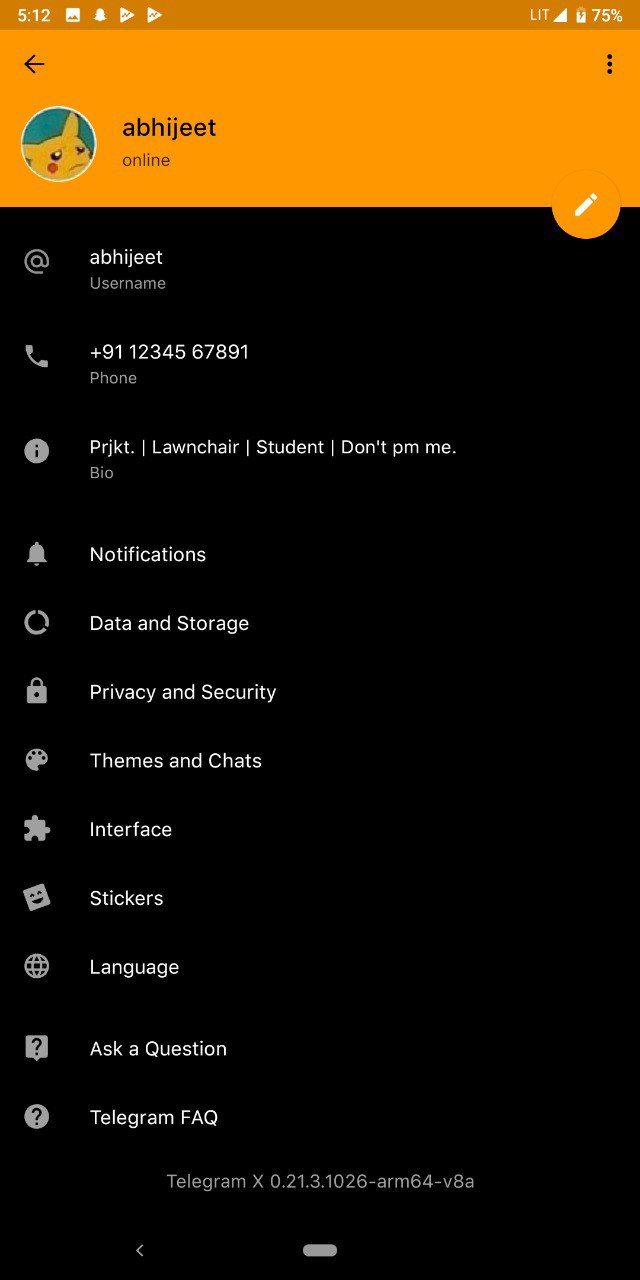
Task: Change the Language setting
Action: tap(320, 967)
